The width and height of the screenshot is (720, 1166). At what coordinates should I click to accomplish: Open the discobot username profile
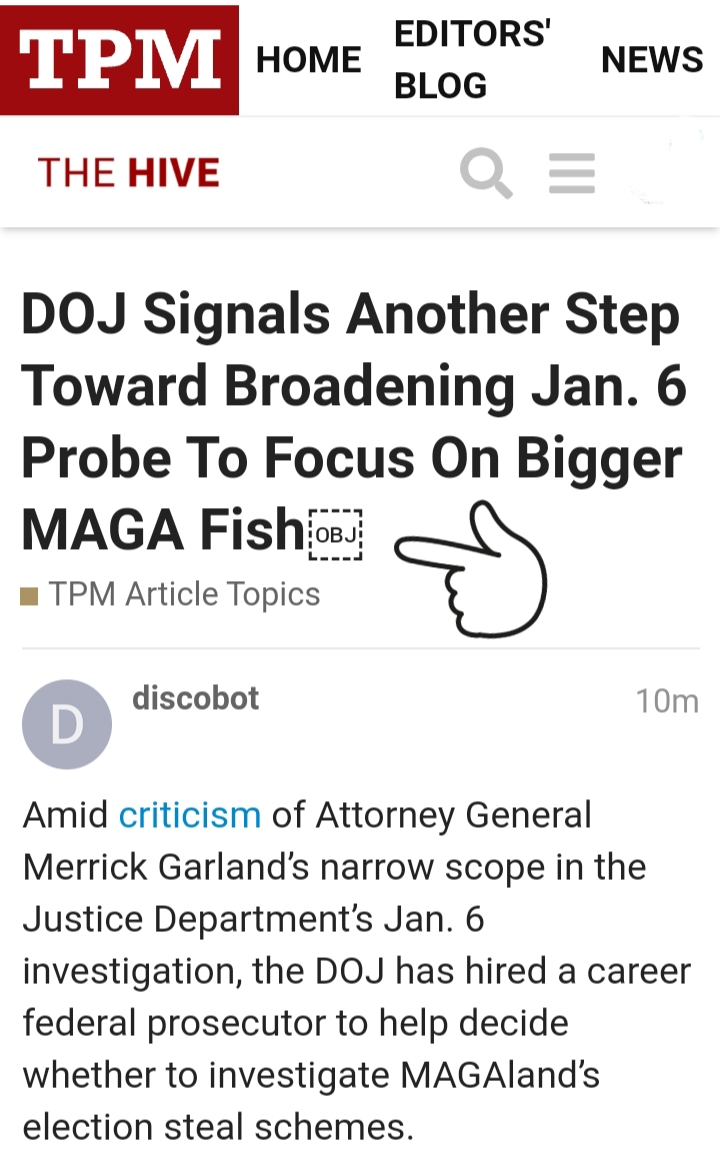click(x=195, y=698)
